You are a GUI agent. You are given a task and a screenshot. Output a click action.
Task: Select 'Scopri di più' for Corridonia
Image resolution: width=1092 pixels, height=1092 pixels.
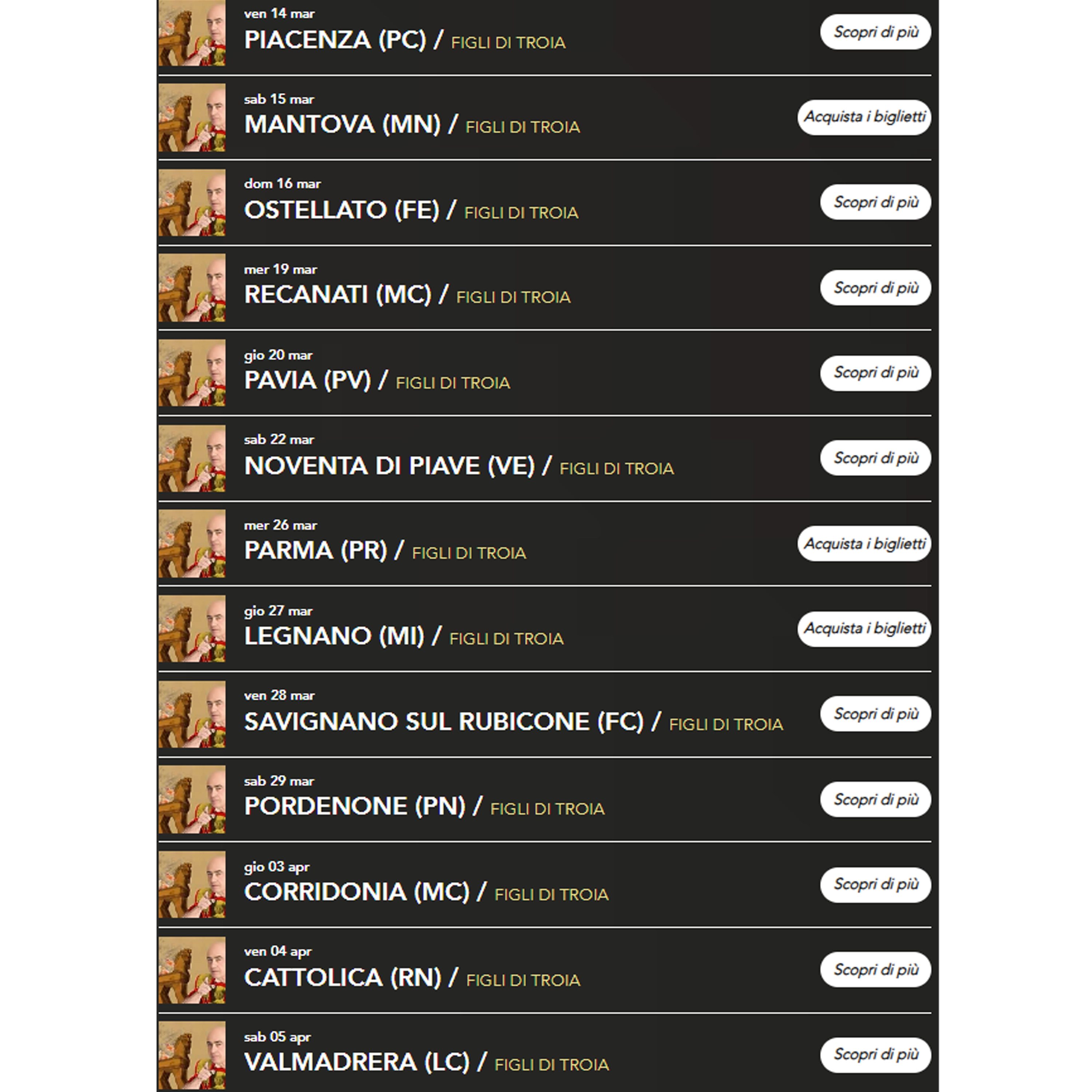875,885
